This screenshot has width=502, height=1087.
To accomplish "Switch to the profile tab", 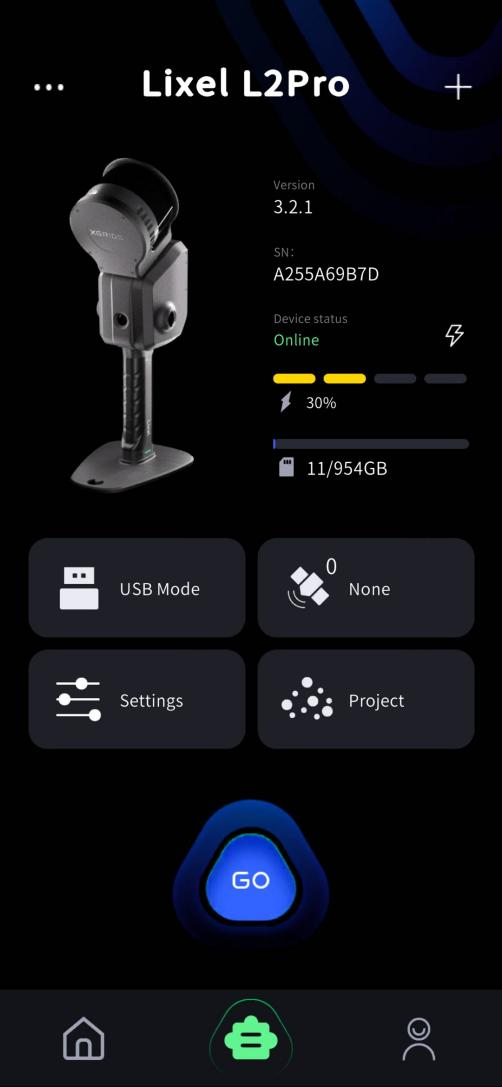I will (x=419, y=1038).
